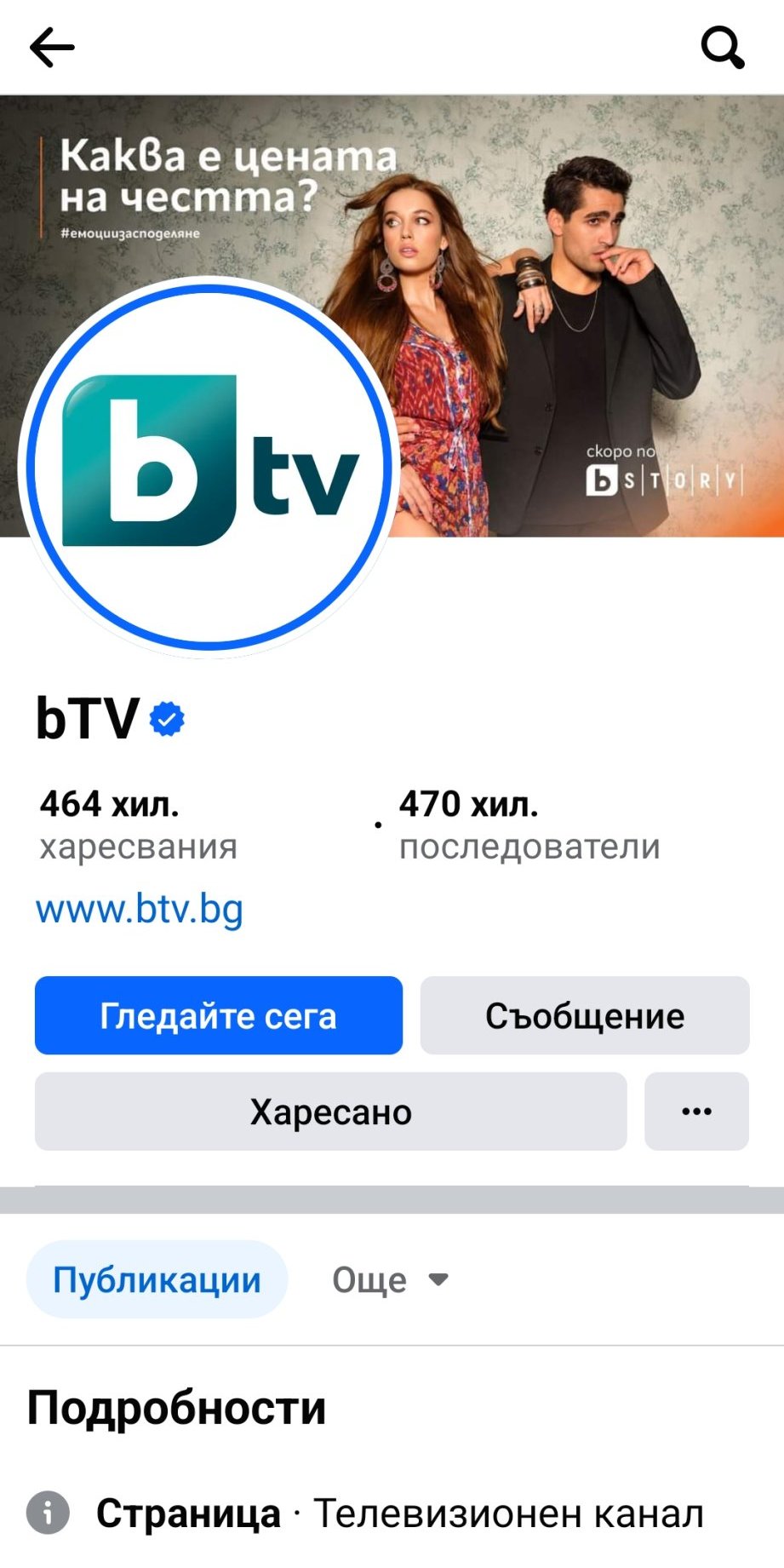The image size is (784, 1568).
Task: Open search with the magnifier icon
Action: (723, 47)
